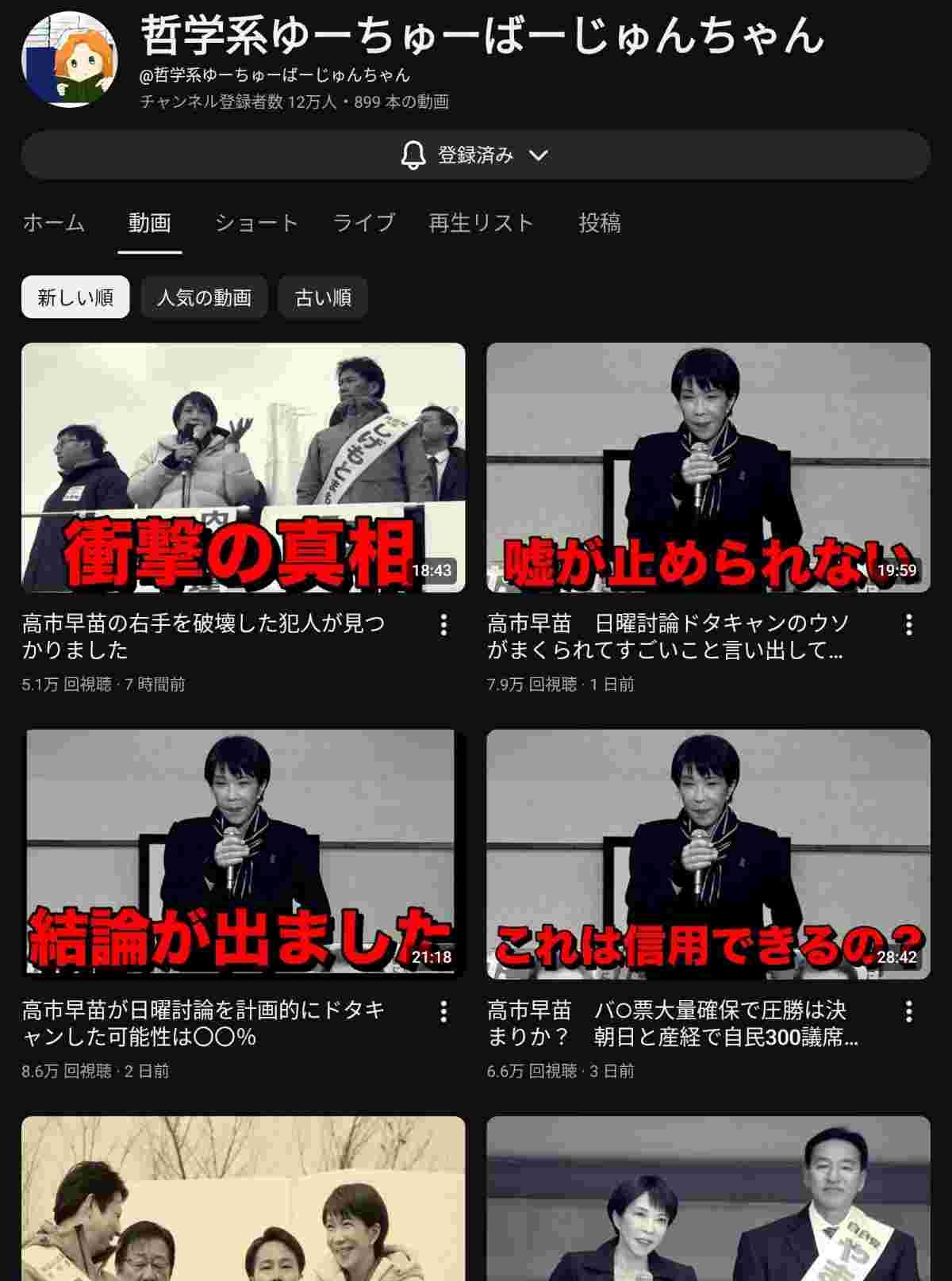952x1281 pixels.
Task: Open the 再生リスト tab
Action: click(481, 223)
